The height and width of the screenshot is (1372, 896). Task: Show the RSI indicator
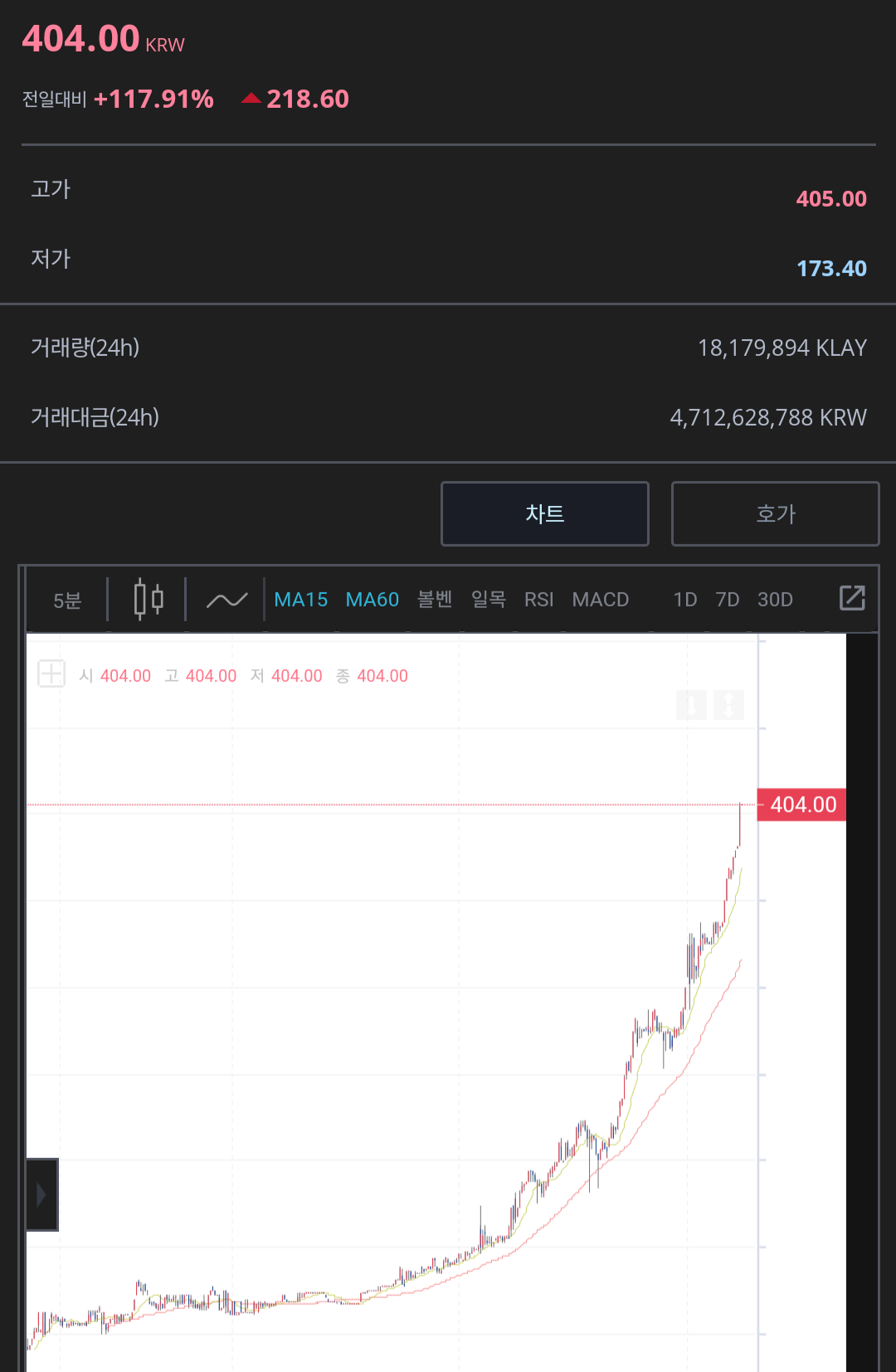tap(538, 599)
